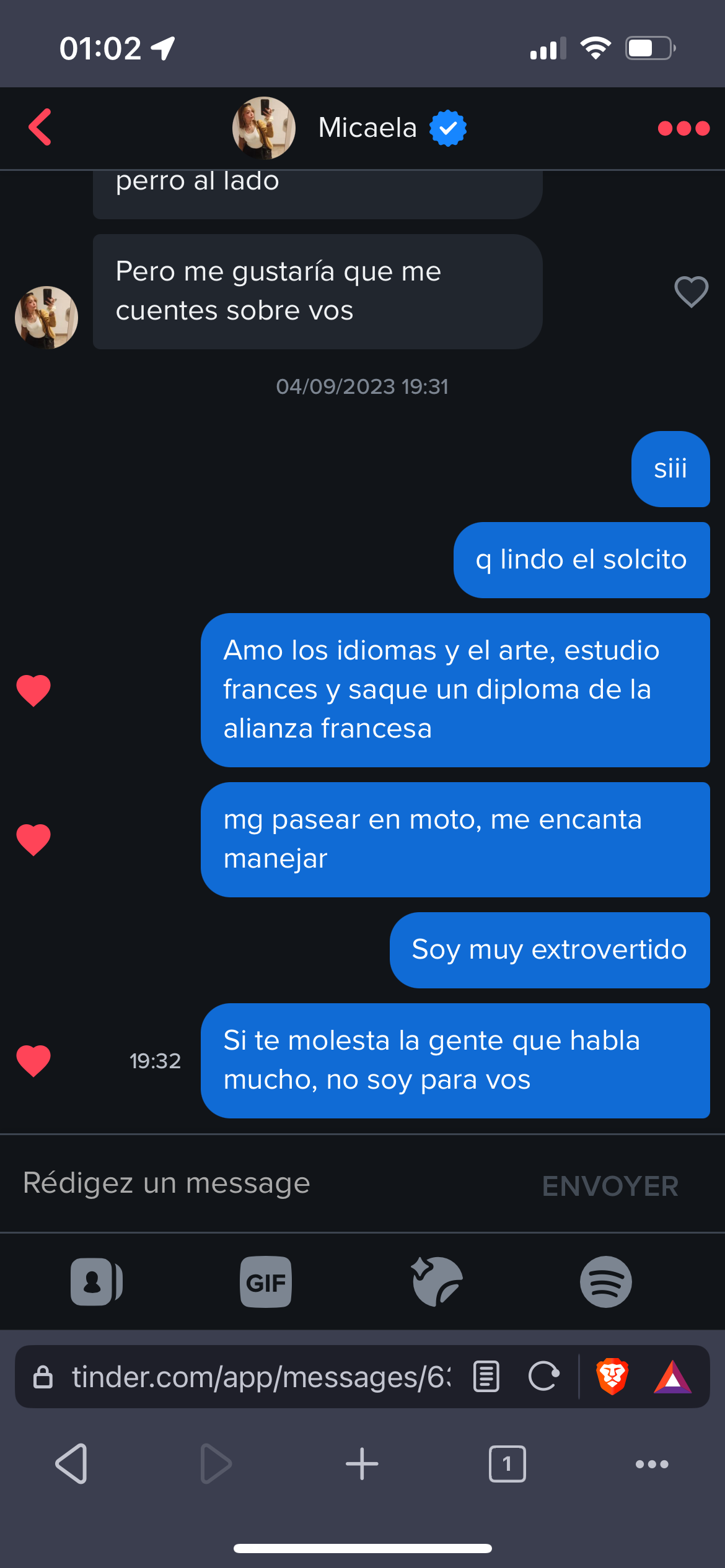The height and width of the screenshot is (1568, 725).
Task: Reload the page
Action: coord(543,1377)
